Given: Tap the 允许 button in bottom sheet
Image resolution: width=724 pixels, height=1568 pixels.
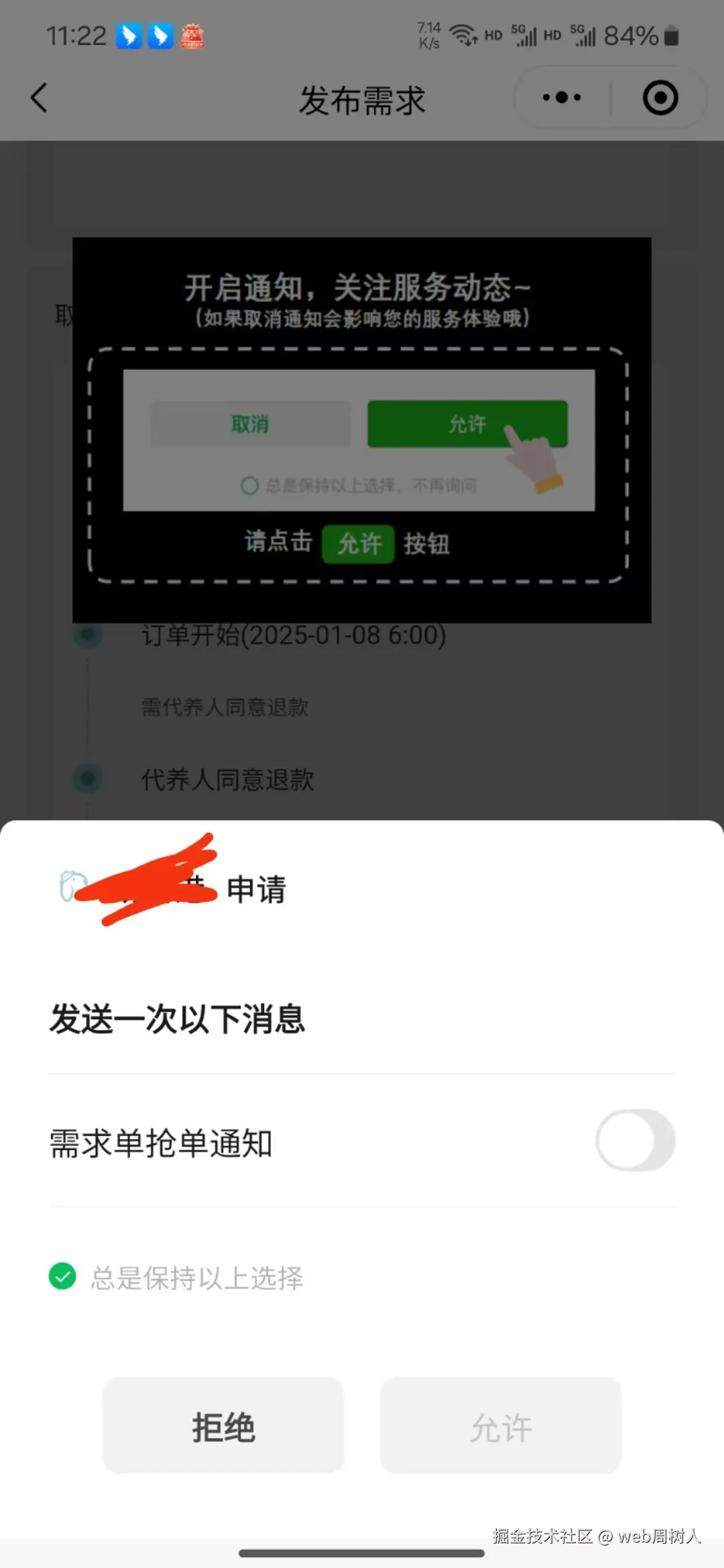Looking at the screenshot, I should click(500, 1426).
